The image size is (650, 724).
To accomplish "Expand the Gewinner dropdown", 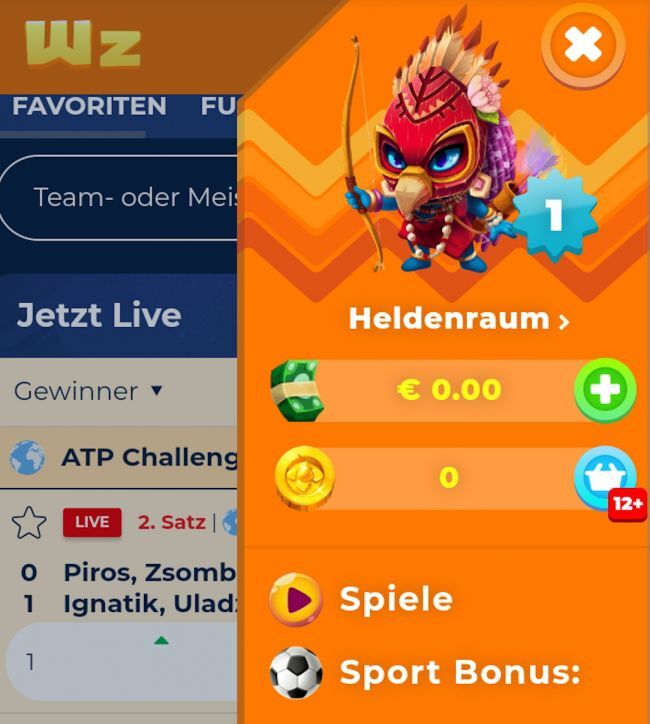I will (88, 391).
